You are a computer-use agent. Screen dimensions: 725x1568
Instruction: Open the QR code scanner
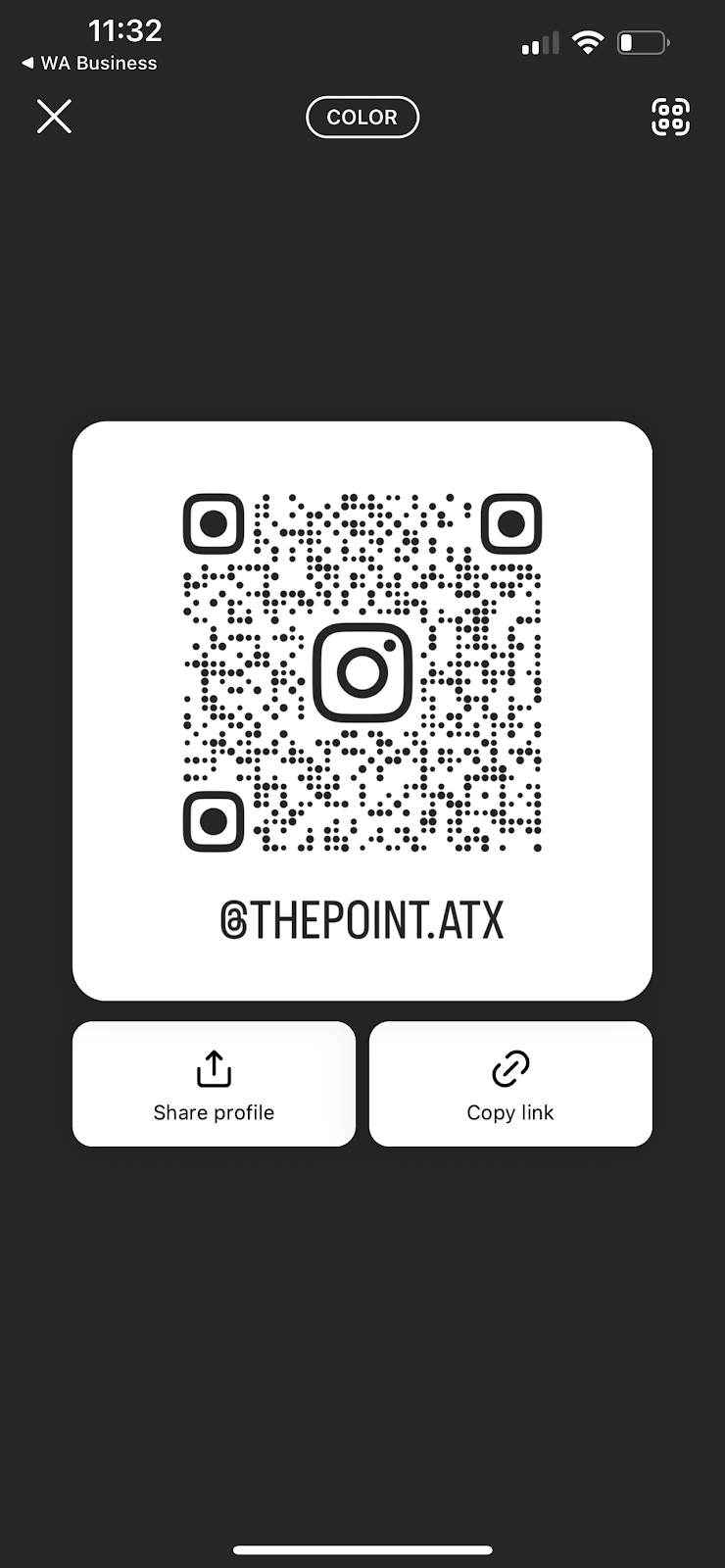(670, 117)
